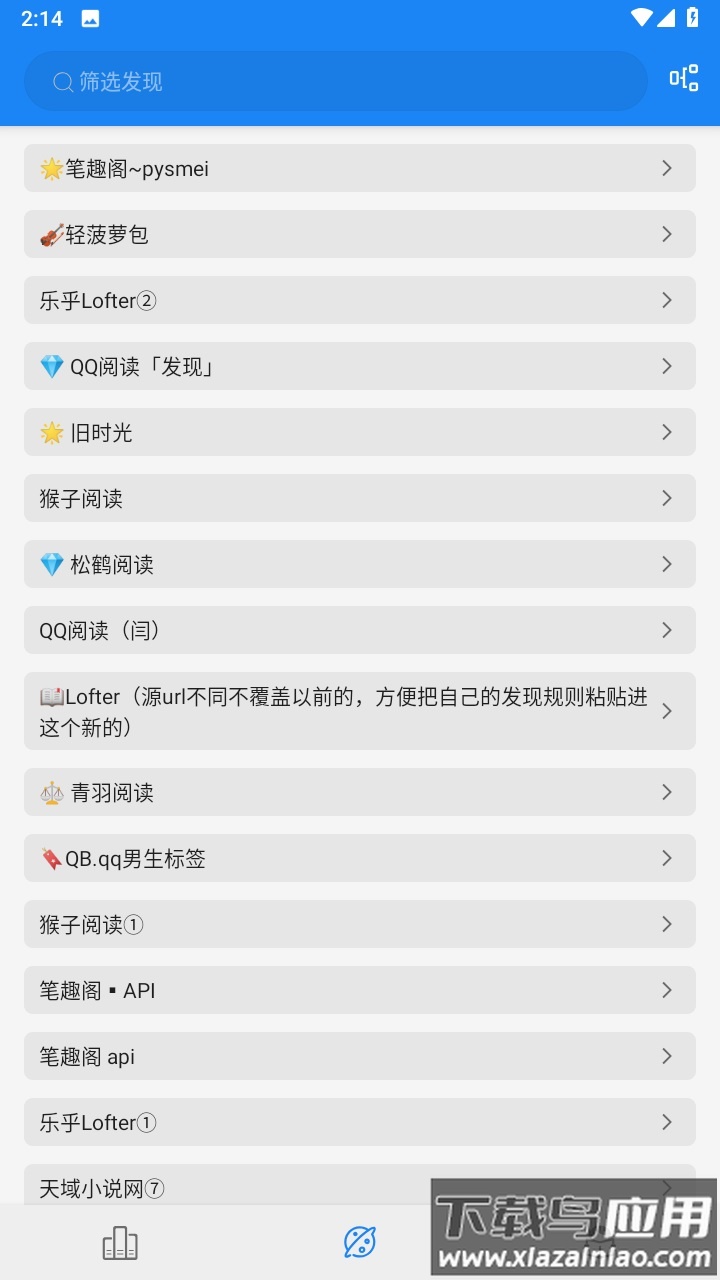Click the scales icon beside 青羽阅读
720x1280 pixels.
coord(52,792)
